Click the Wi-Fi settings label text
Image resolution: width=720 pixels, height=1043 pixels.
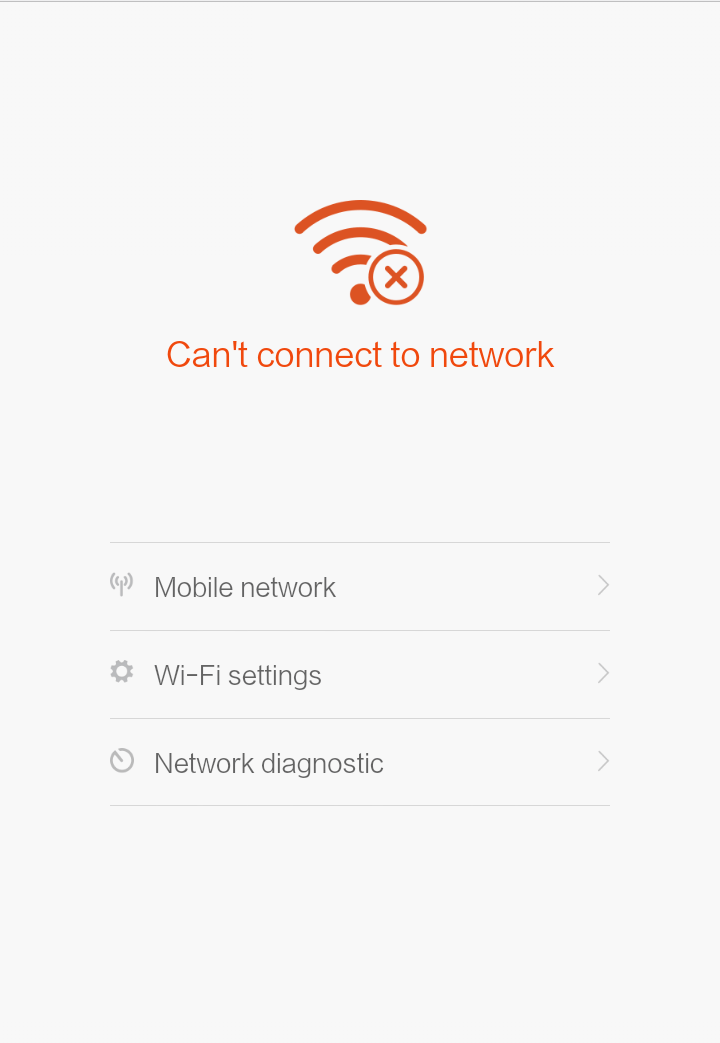pos(237,675)
